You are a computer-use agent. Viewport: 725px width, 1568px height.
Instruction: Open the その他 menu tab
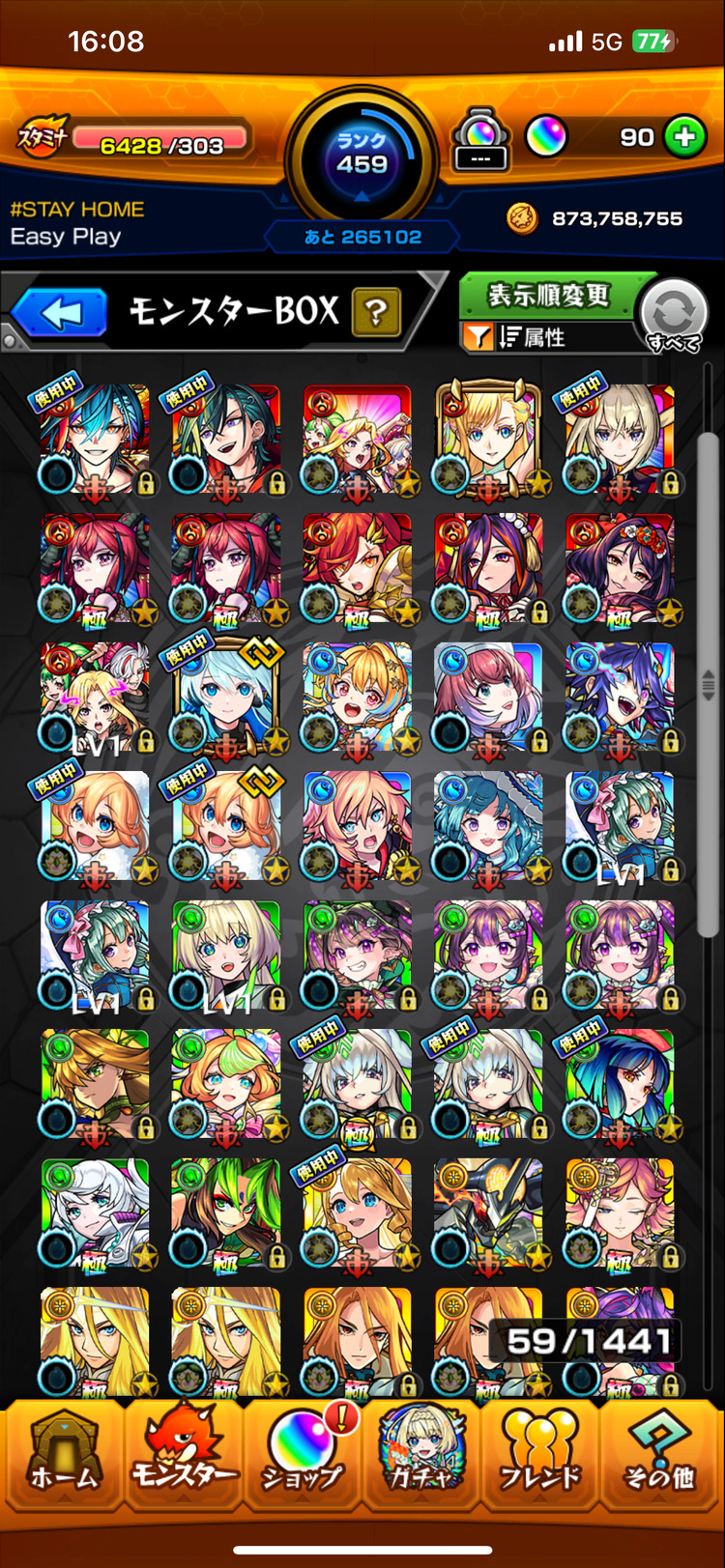point(659,1456)
